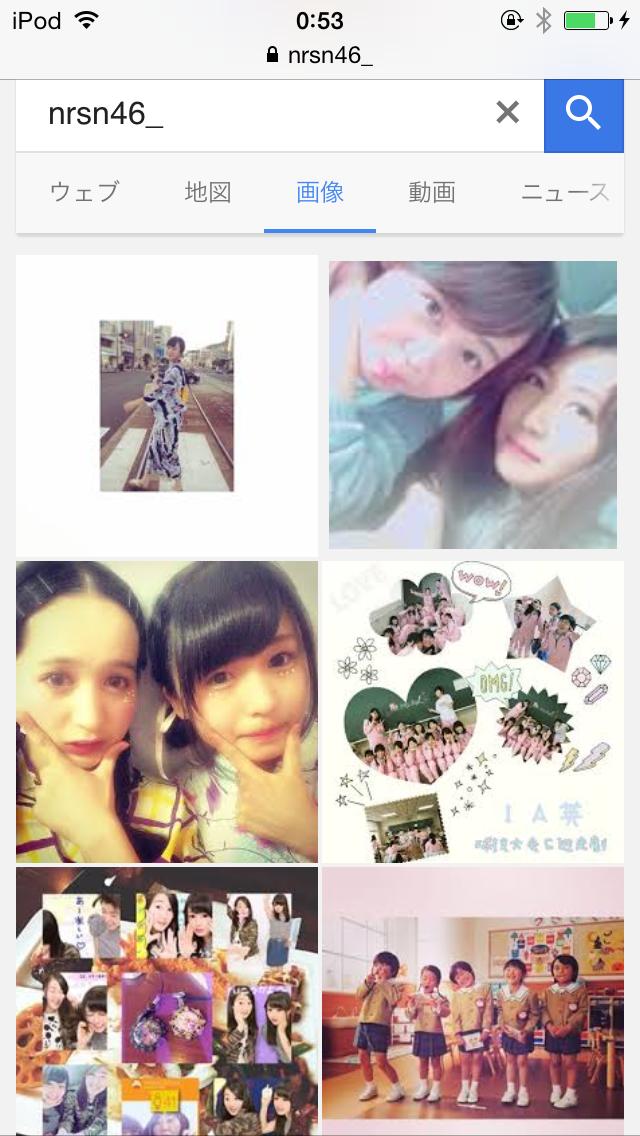Select the 画像 tab
Viewport: 640px width, 1136px height.
coord(320,193)
